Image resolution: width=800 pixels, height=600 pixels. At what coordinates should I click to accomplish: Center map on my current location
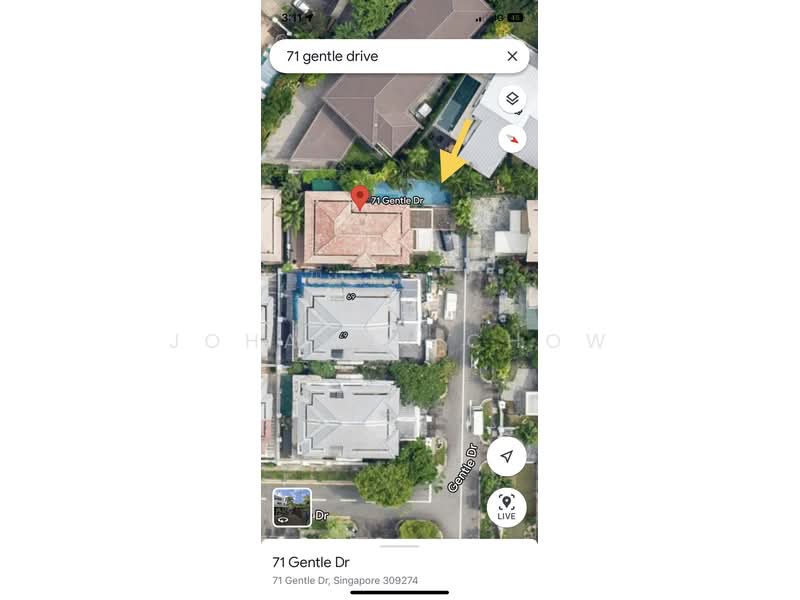coord(507,457)
